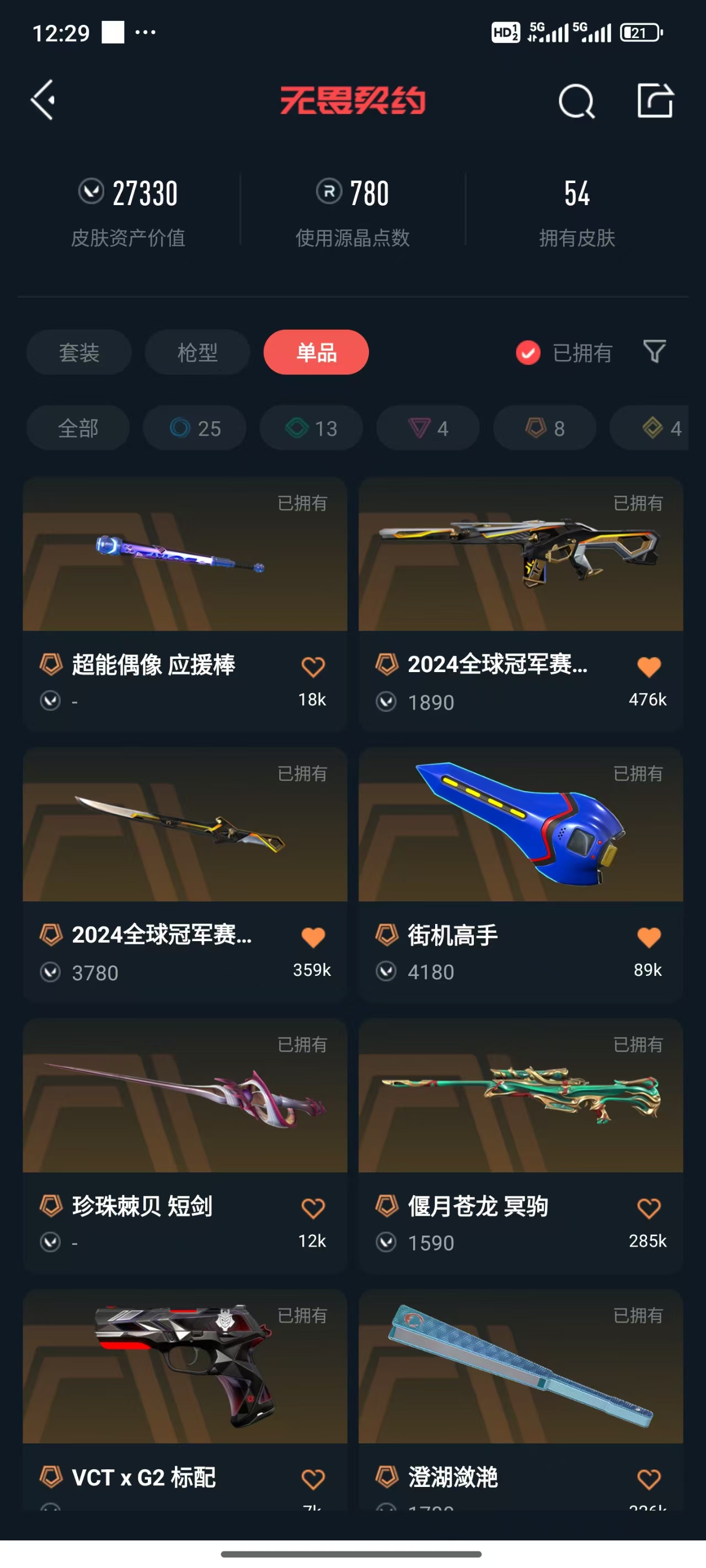Favorite the 超能偶像 应援棒 skin
Viewport: 706px width, 1568px height.
(x=313, y=667)
